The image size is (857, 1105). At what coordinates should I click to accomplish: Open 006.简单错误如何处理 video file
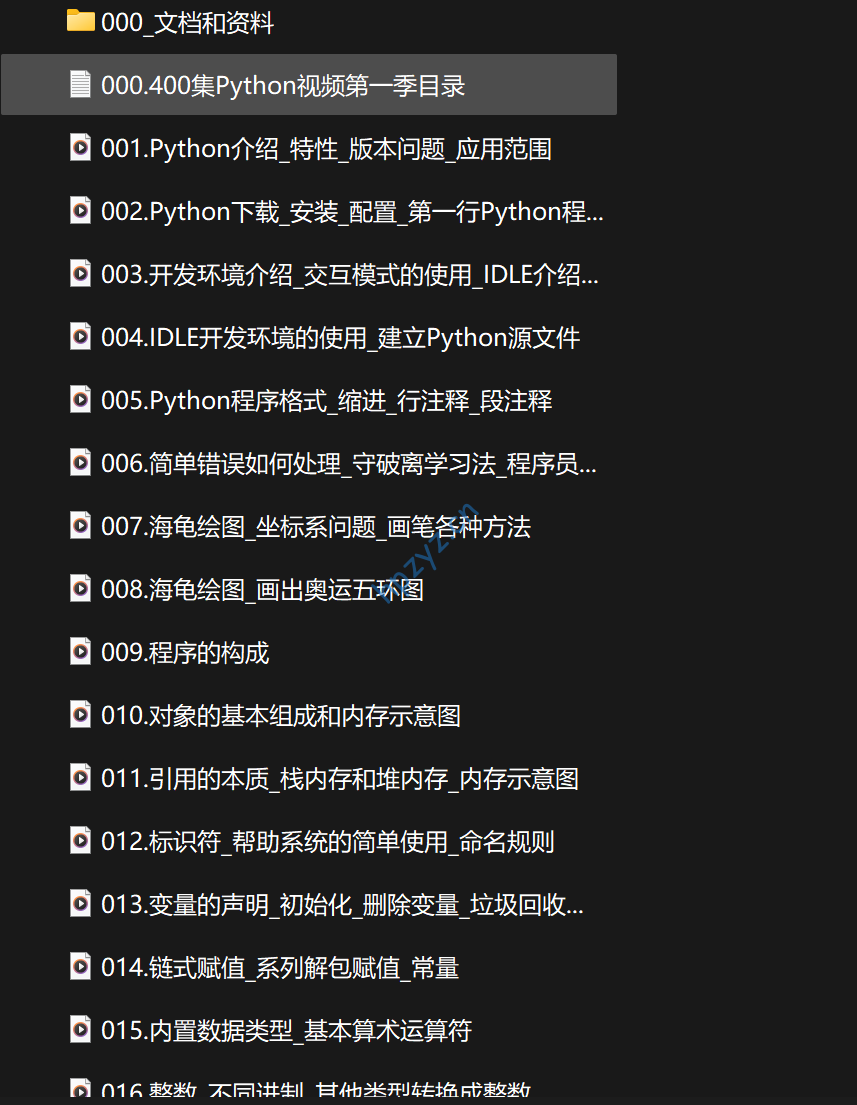[348, 464]
